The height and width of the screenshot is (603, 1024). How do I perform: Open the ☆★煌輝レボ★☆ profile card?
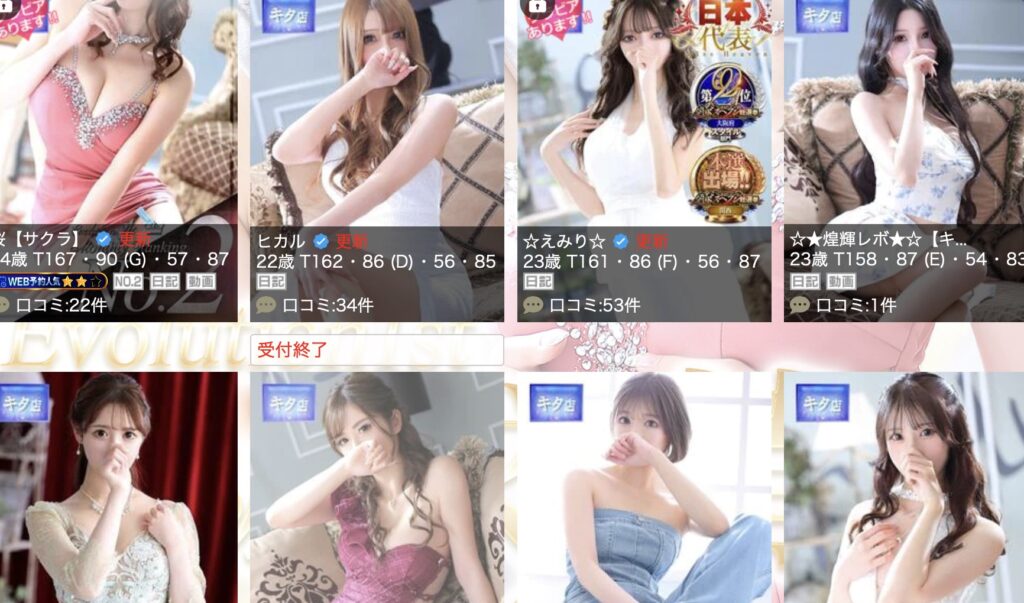pyautogui.click(x=904, y=161)
